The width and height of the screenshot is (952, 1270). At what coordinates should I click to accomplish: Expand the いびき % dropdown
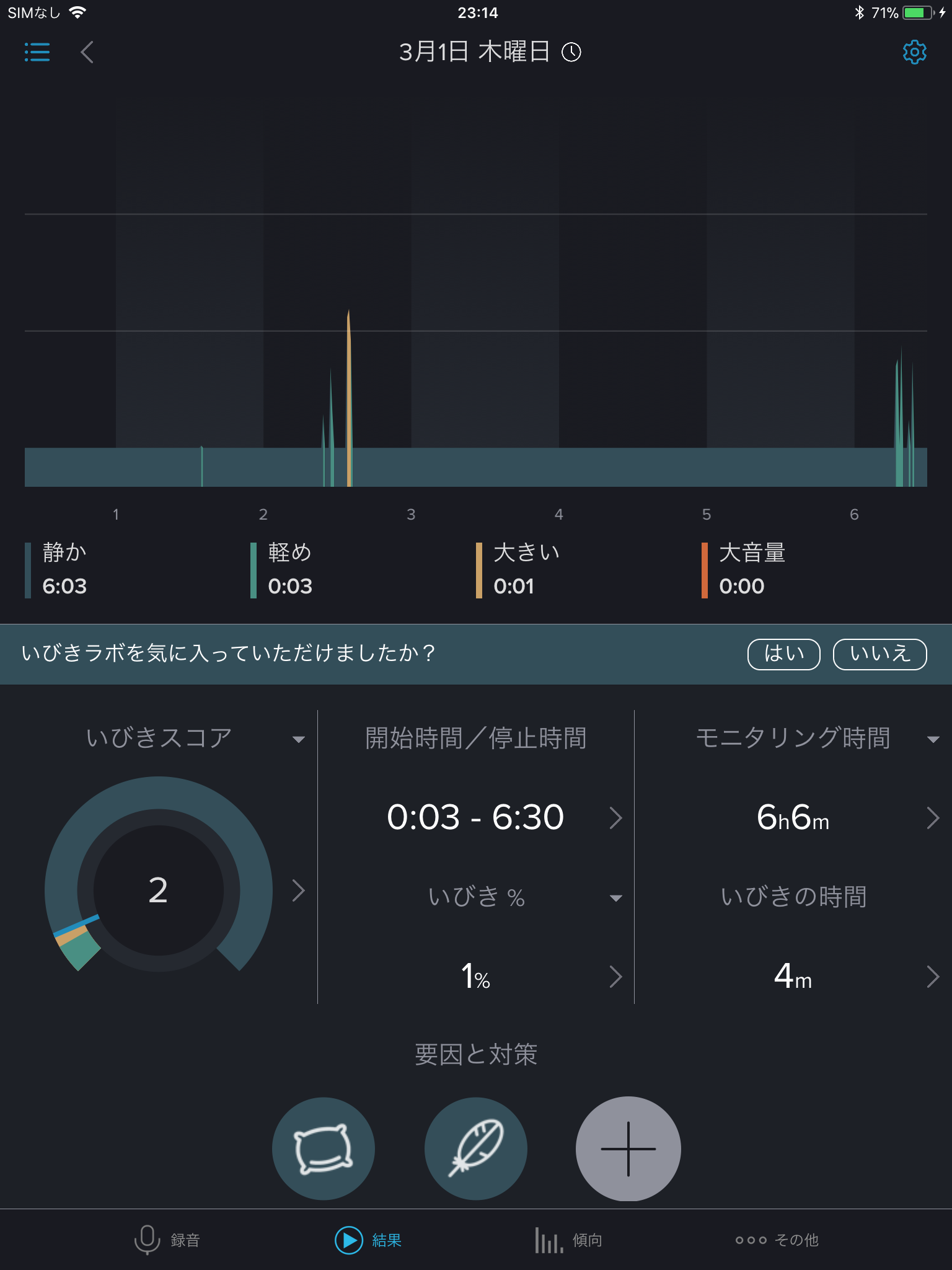point(615,898)
